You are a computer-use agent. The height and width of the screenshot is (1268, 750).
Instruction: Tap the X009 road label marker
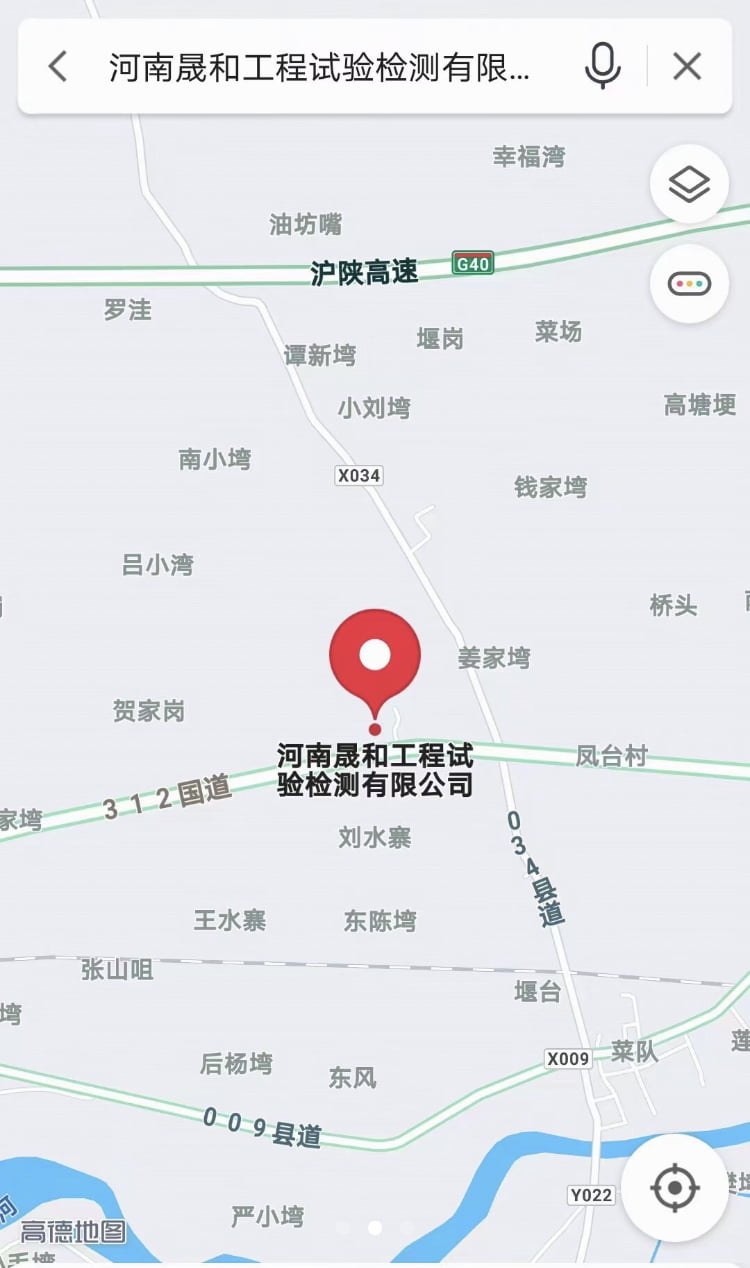click(x=566, y=1059)
